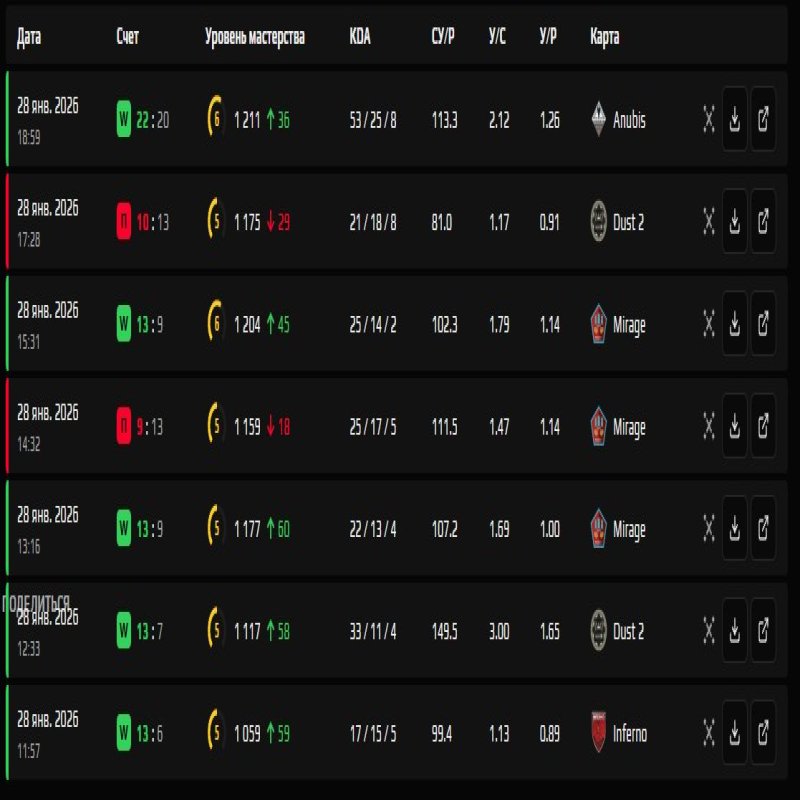The height and width of the screenshot is (800, 800).
Task: Download the demo for the 13:16 Mirage match
Action: tap(734, 529)
